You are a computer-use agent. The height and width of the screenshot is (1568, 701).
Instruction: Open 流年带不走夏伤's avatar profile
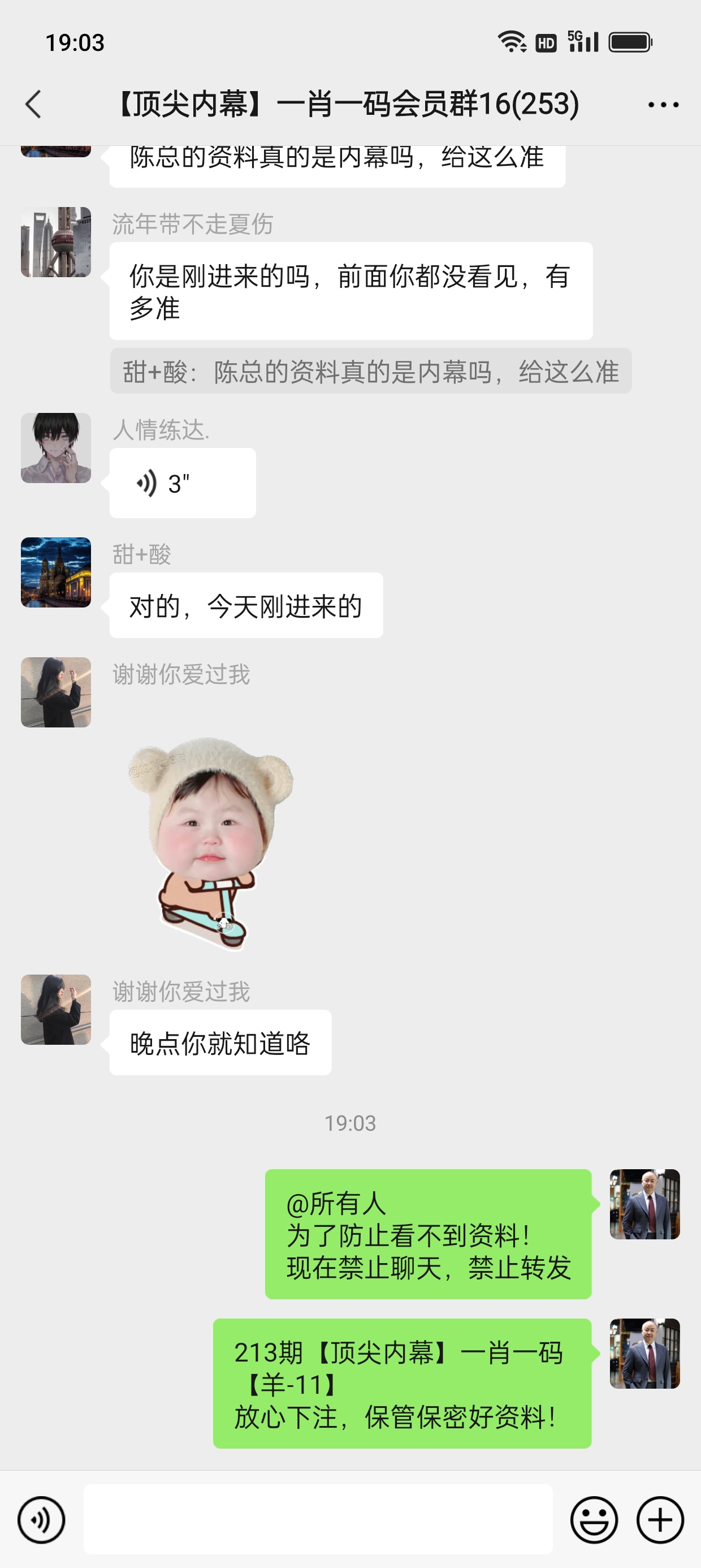[56, 242]
